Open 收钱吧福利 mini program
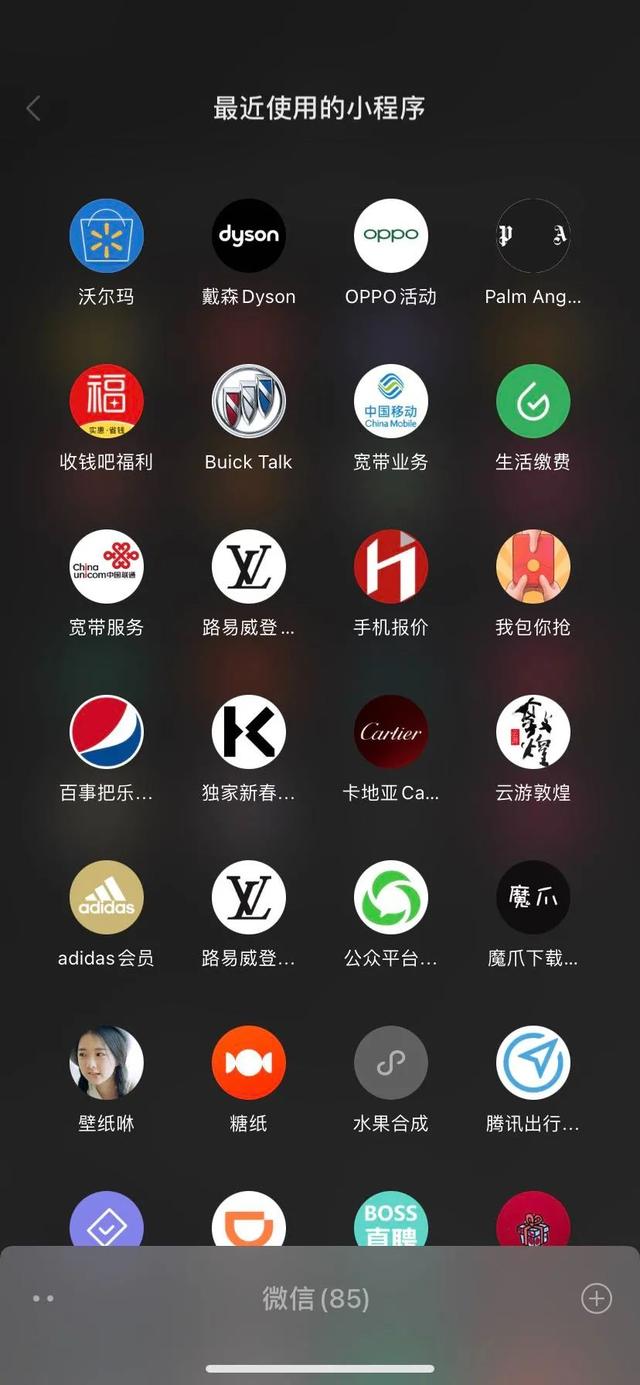The width and height of the screenshot is (640, 1385). click(107, 401)
